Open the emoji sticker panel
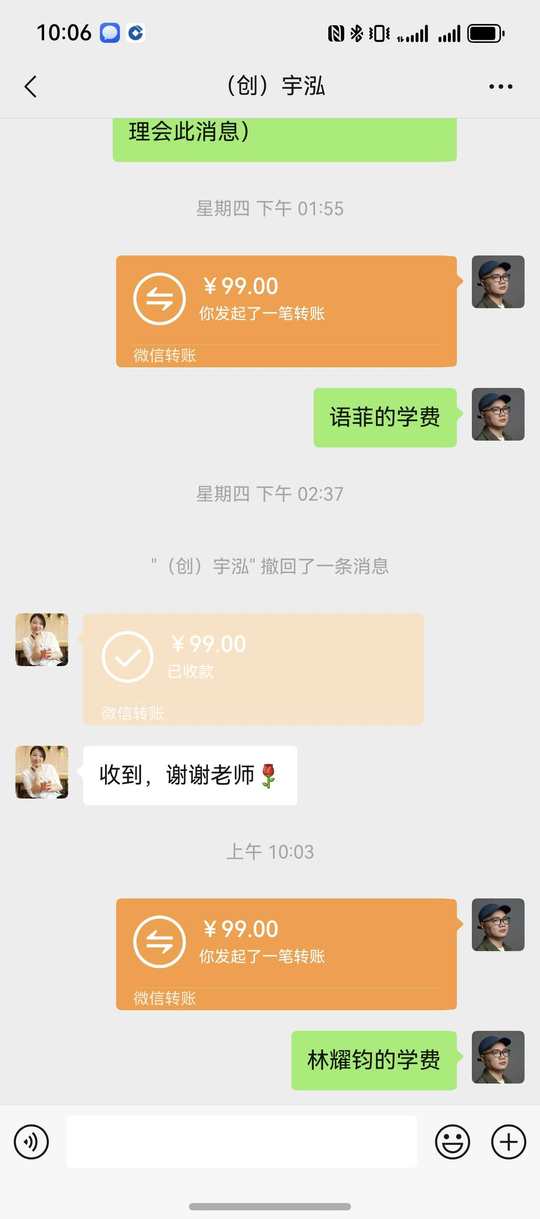 (x=453, y=1141)
